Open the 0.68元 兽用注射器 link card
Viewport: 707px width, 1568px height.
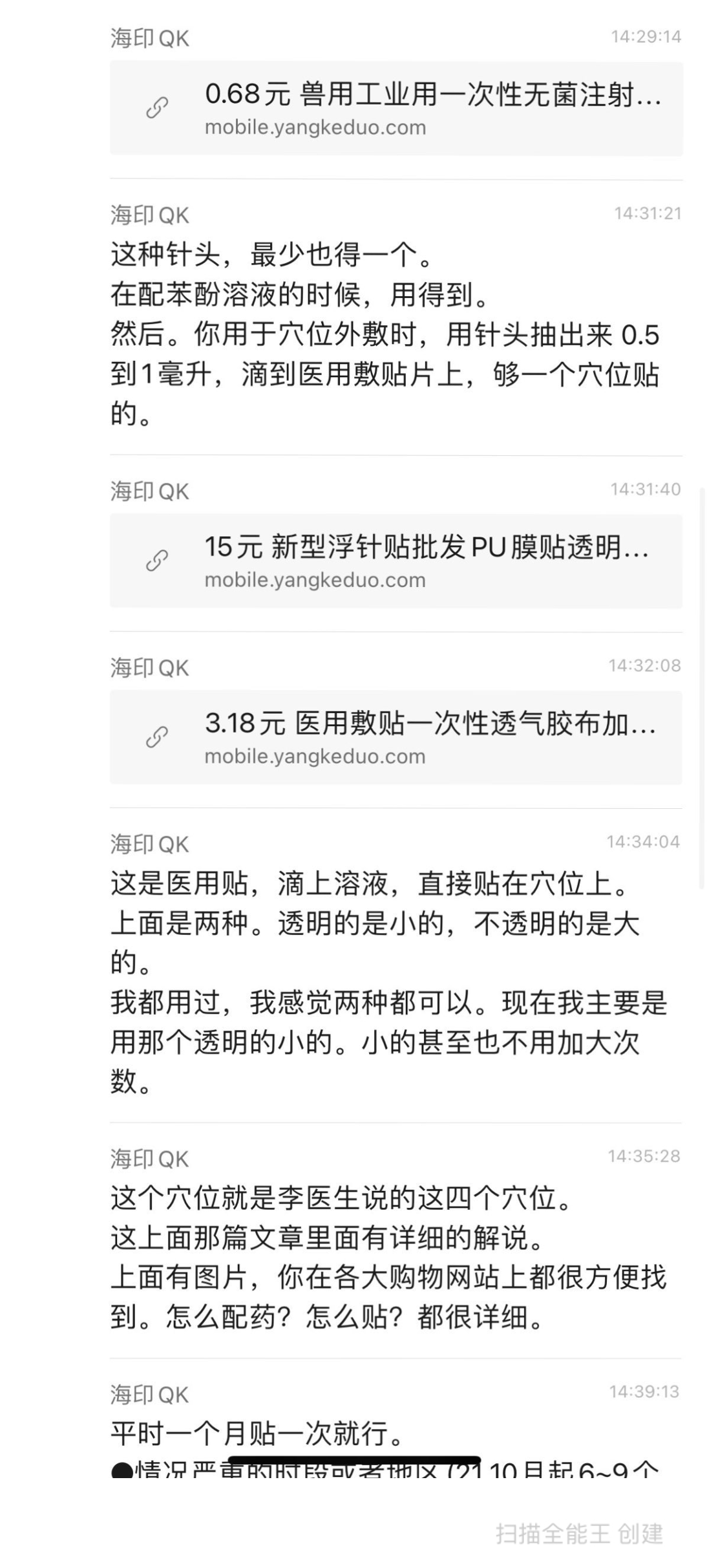tap(396, 108)
